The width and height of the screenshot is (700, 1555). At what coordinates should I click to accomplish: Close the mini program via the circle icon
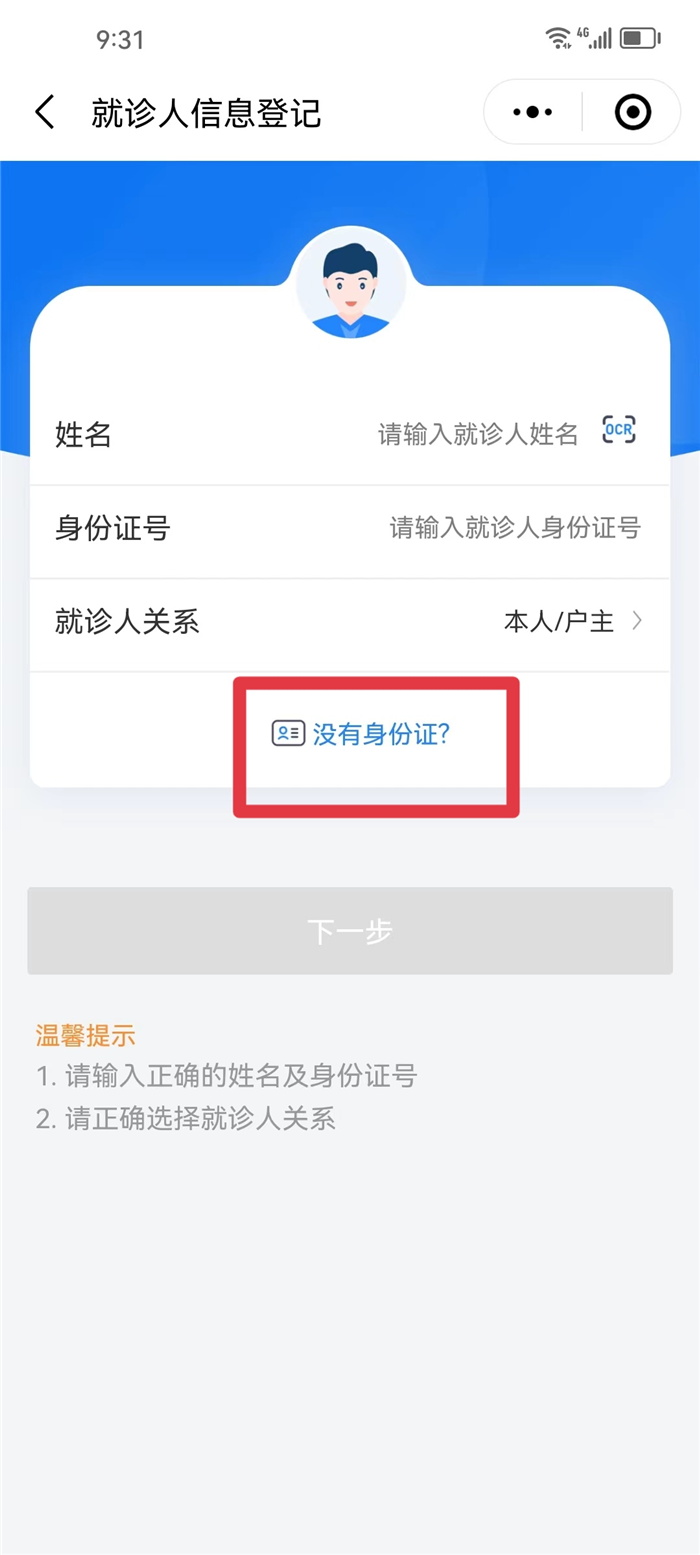[x=632, y=112]
